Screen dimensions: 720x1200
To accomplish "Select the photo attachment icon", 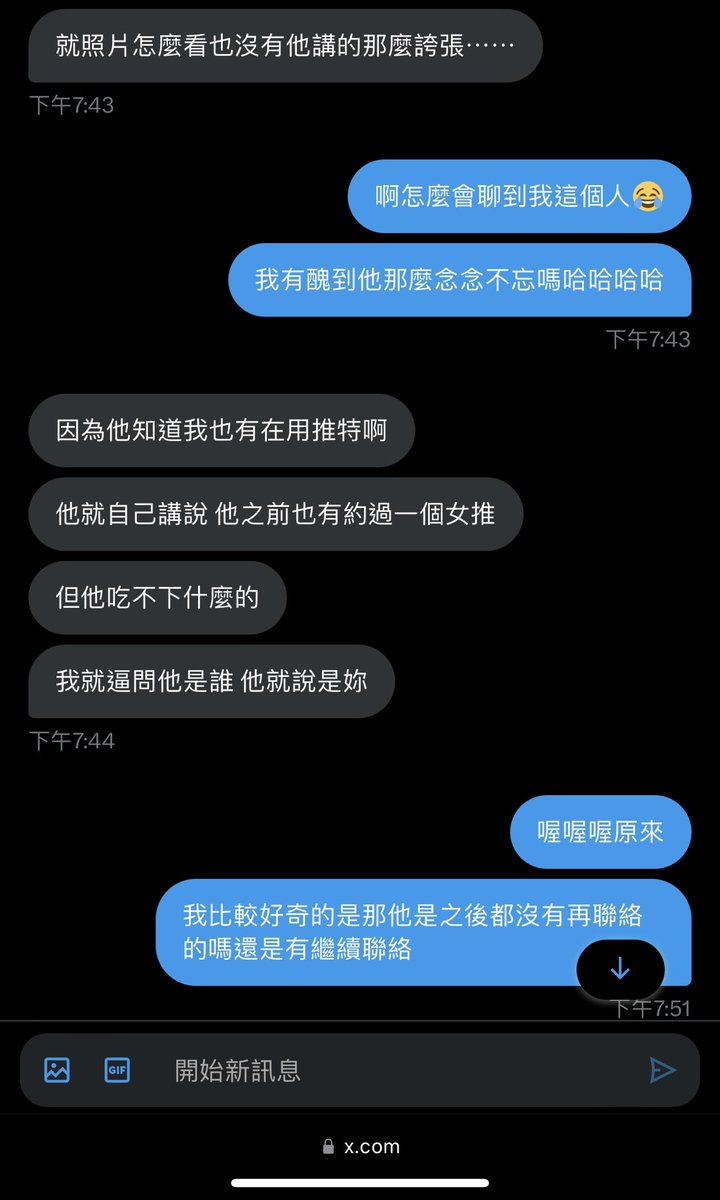I will pyautogui.click(x=56, y=1070).
